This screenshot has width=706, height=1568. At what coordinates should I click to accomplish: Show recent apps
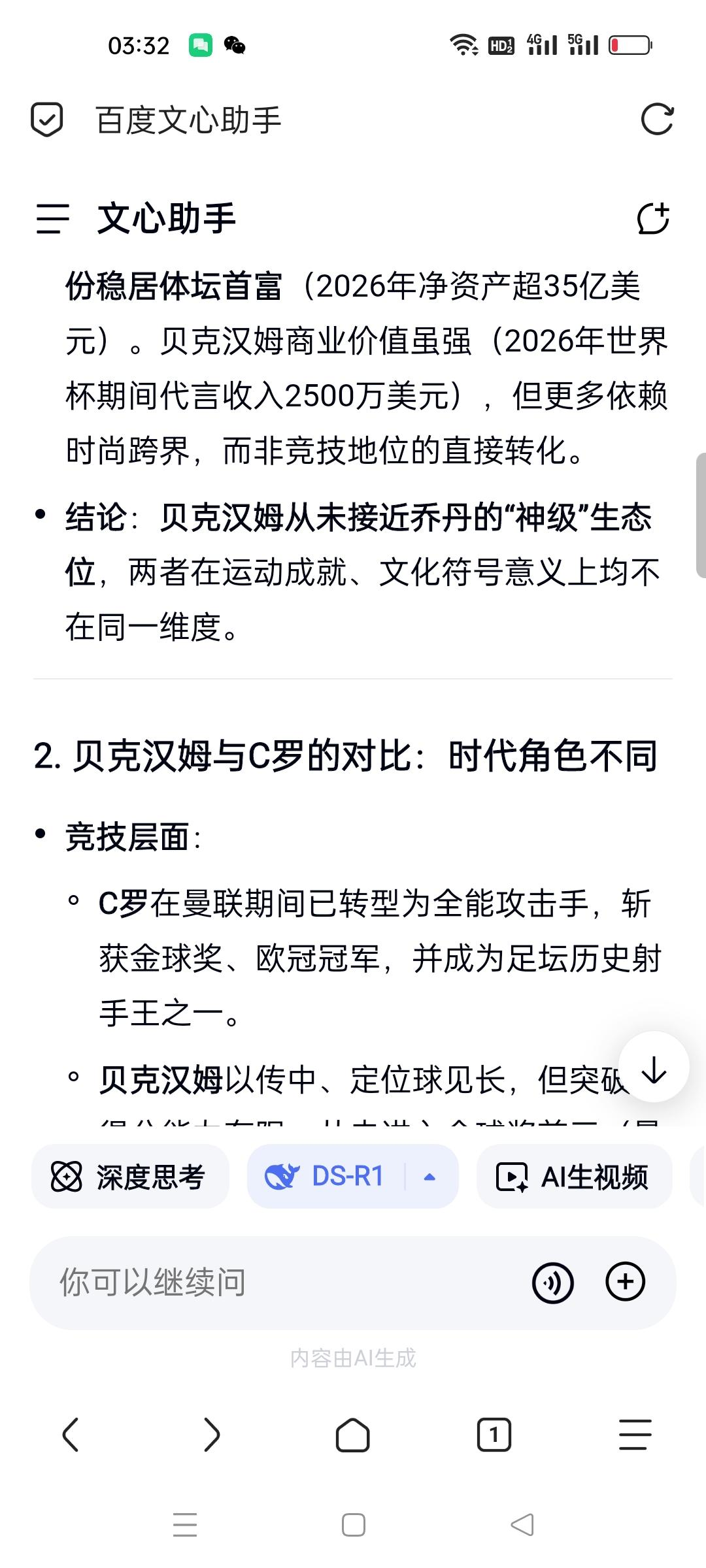click(x=185, y=1525)
